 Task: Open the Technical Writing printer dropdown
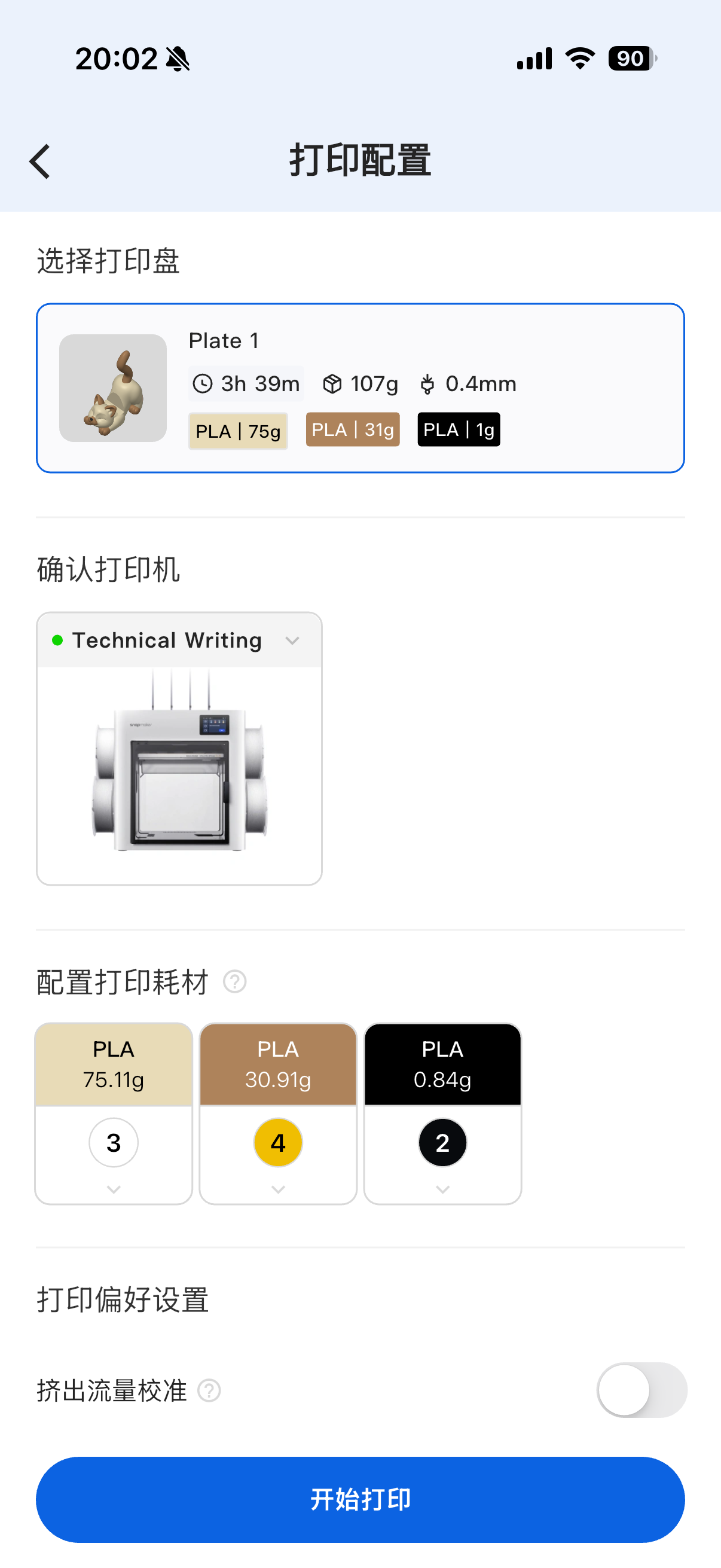179,640
